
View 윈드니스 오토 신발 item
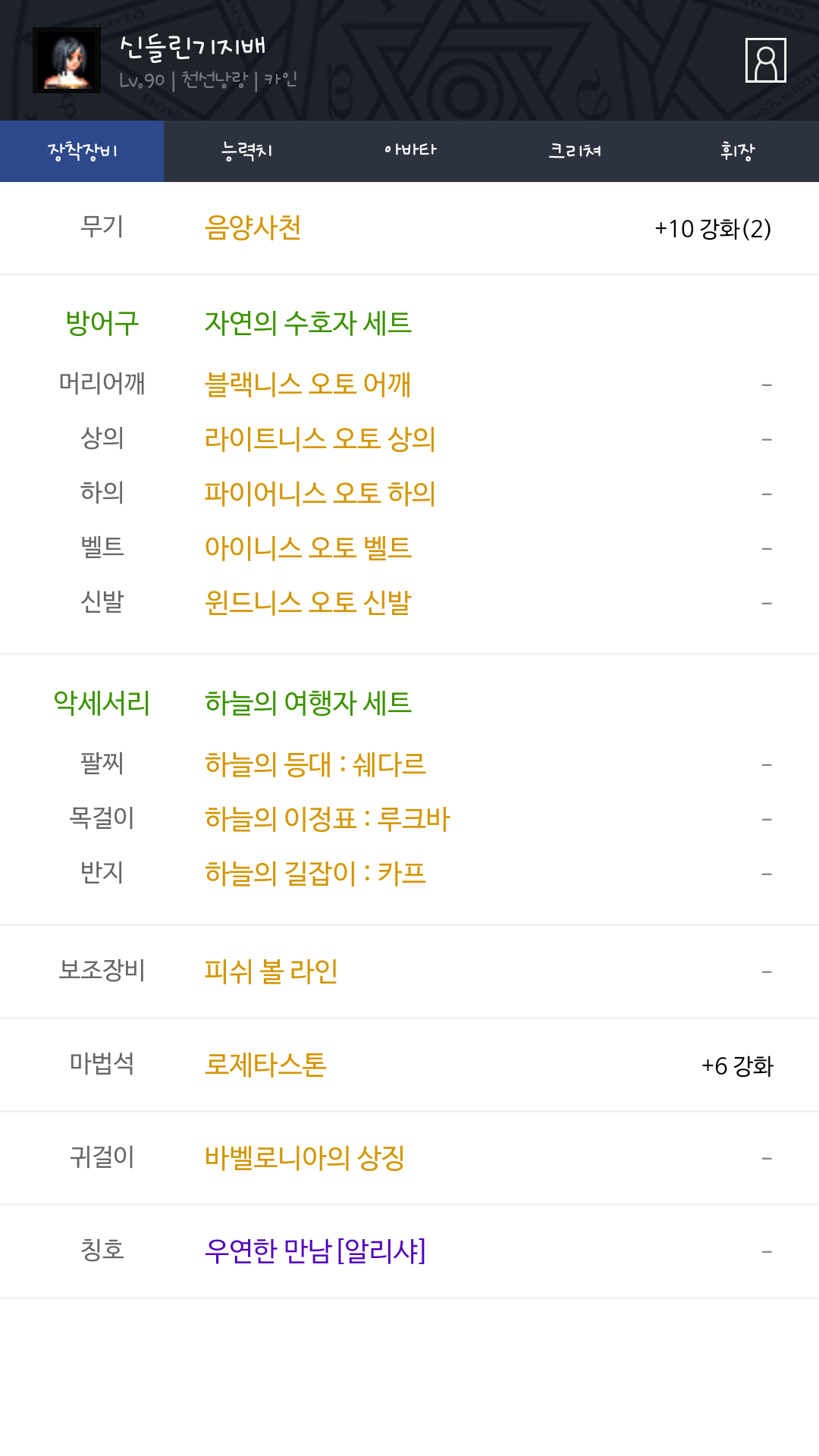308,602
